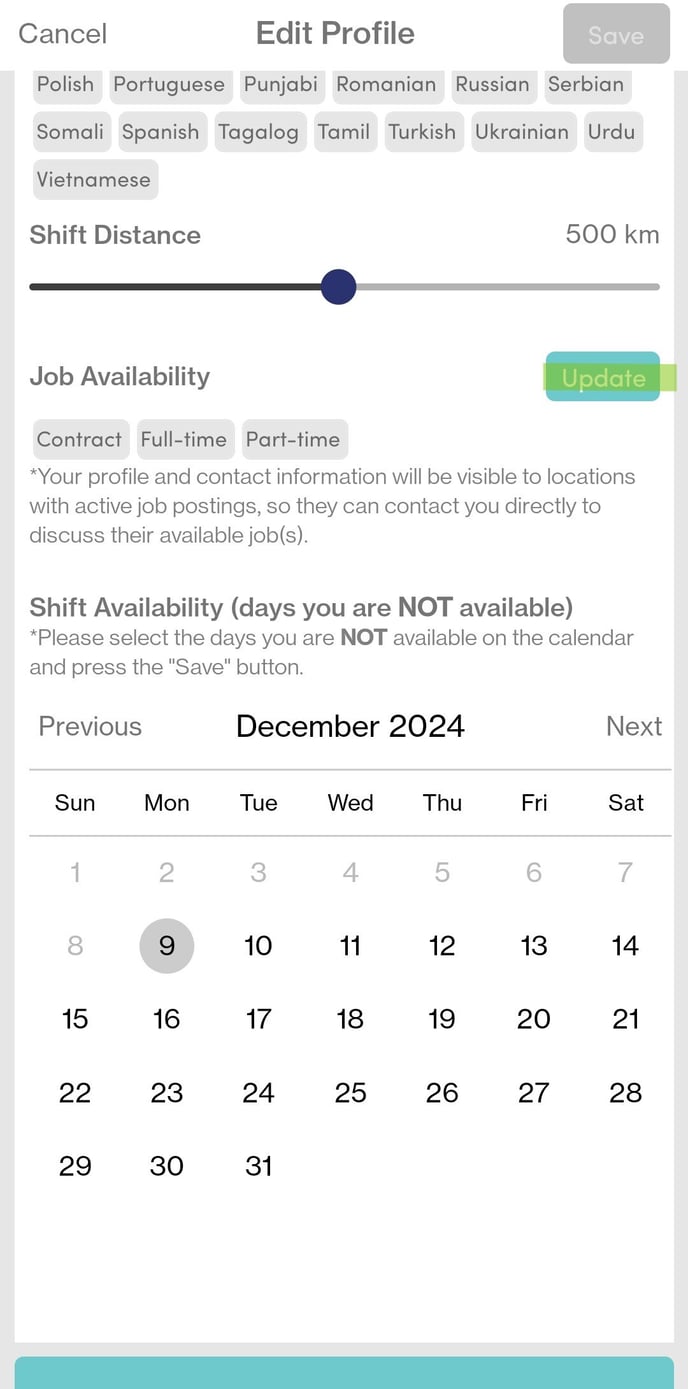Tap the Shift Distance slider handle
The height and width of the screenshot is (1389, 688).
(x=339, y=287)
